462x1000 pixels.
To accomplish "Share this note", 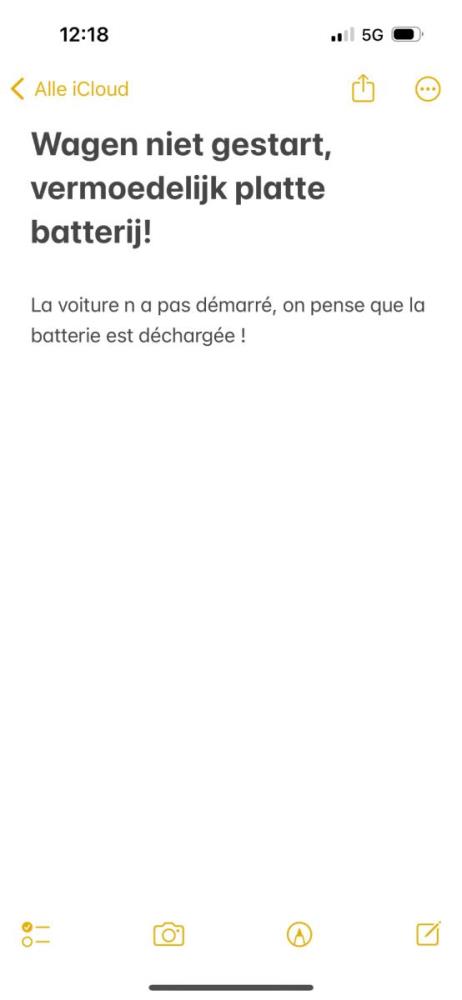I will tap(363, 89).
